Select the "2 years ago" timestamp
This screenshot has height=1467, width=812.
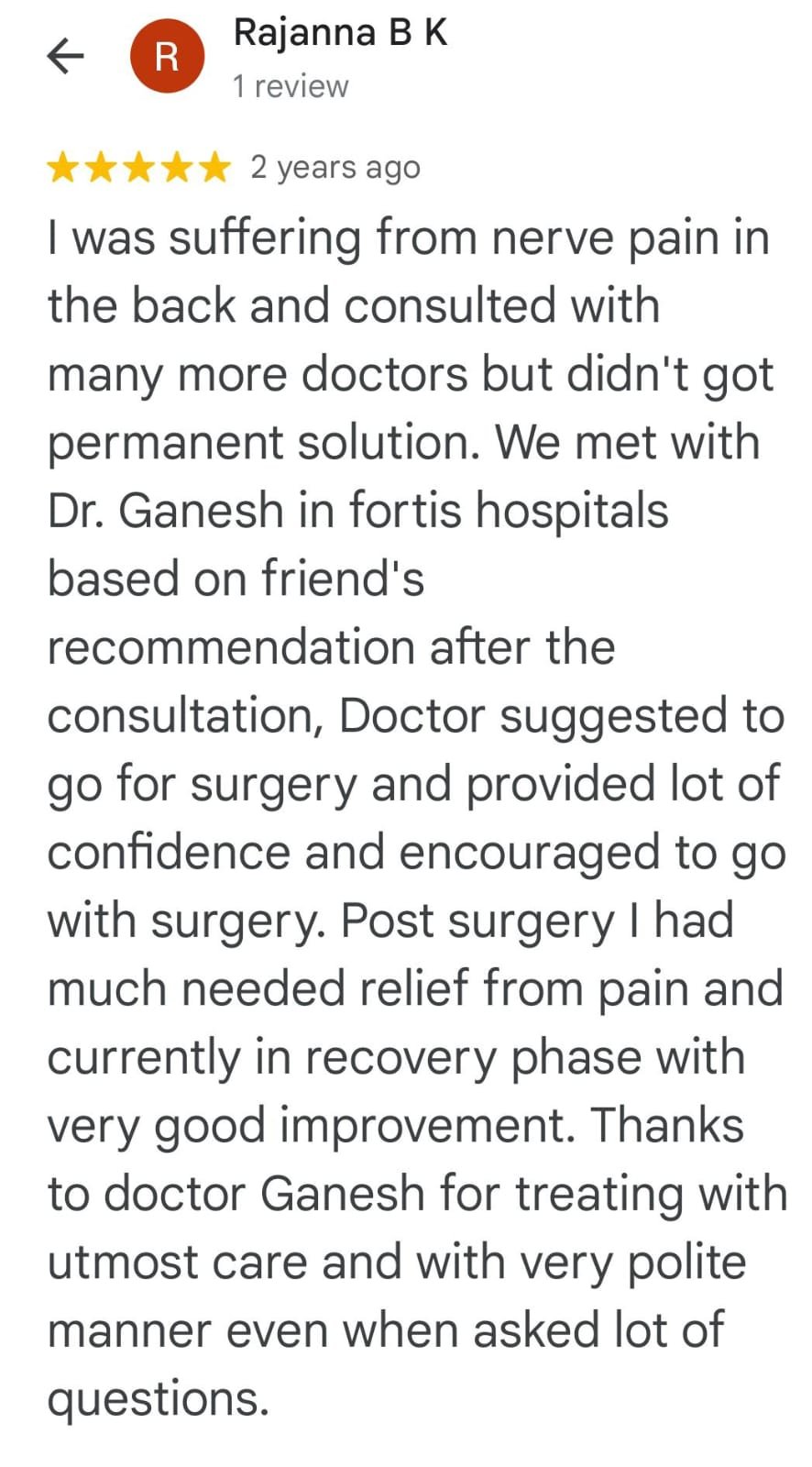pyautogui.click(x=335, y=167)
